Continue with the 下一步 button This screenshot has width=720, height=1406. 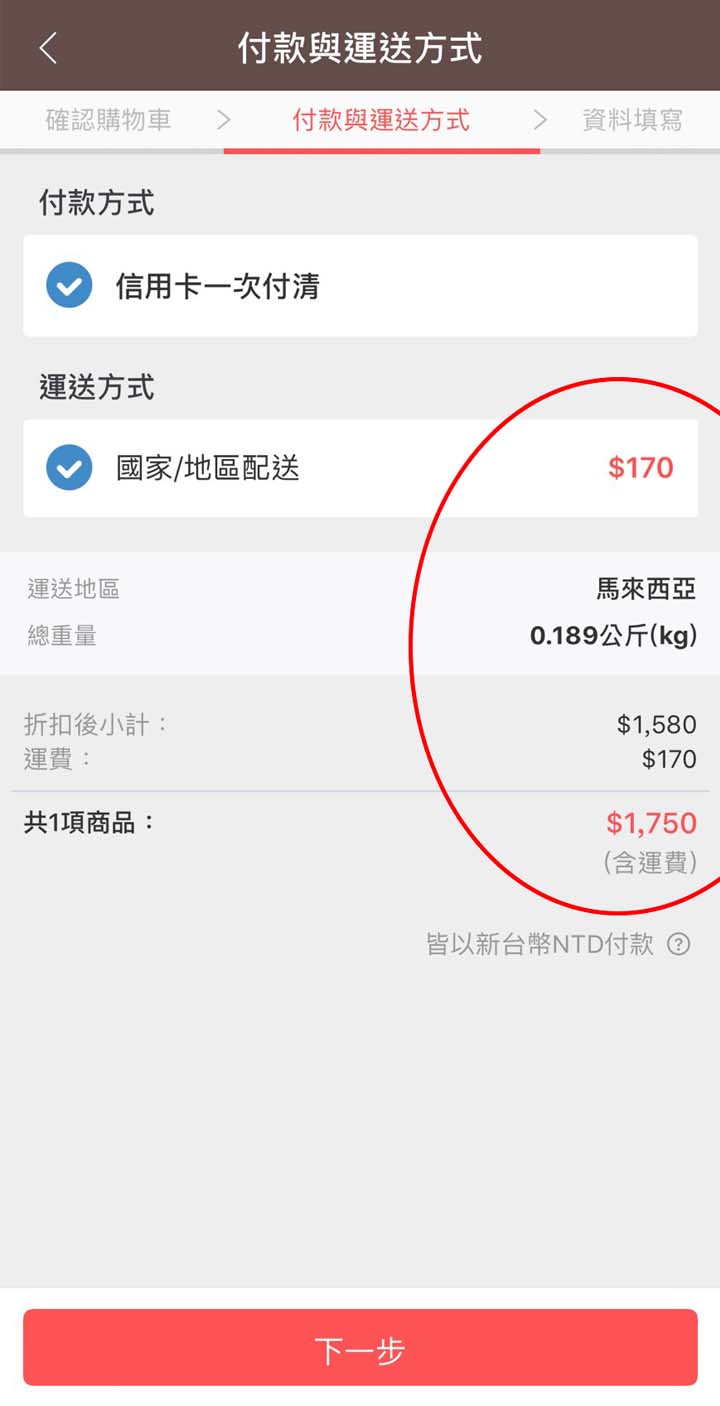pyautogui.click(x=360, y=1350)
